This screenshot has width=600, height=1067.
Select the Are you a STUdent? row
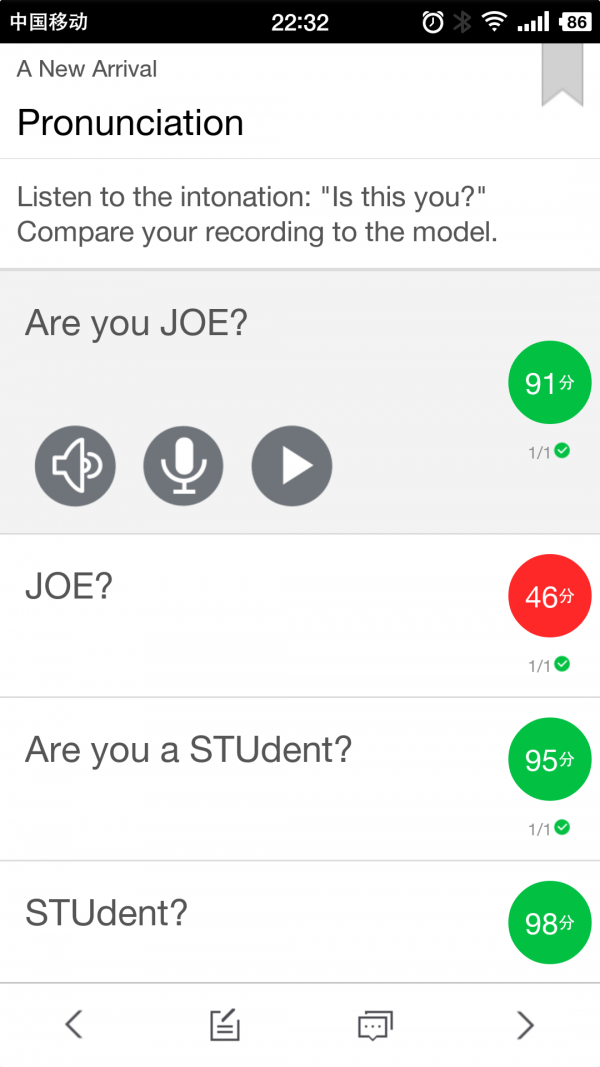(250, 778)
